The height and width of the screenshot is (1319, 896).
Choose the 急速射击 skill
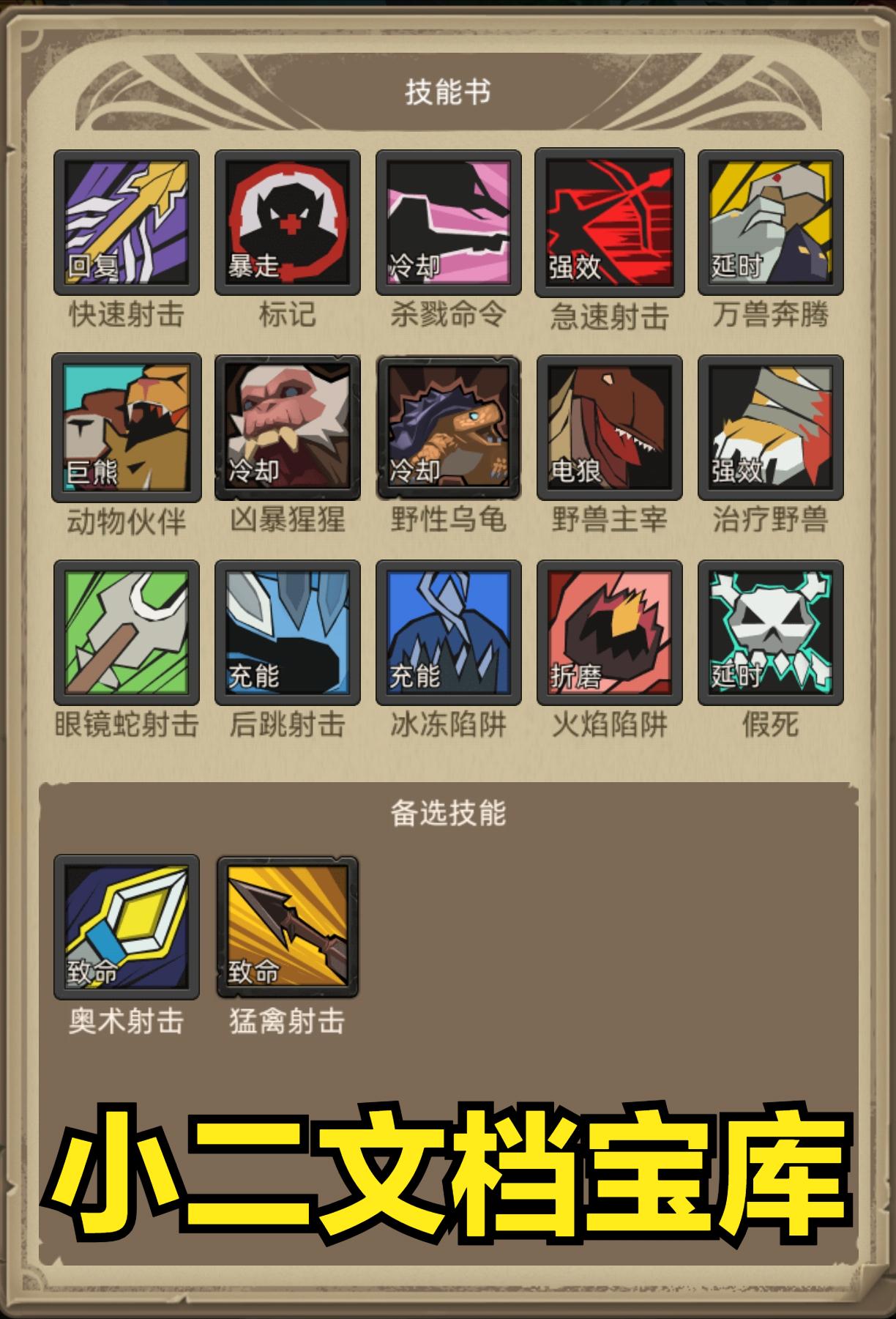click(609, 223)
